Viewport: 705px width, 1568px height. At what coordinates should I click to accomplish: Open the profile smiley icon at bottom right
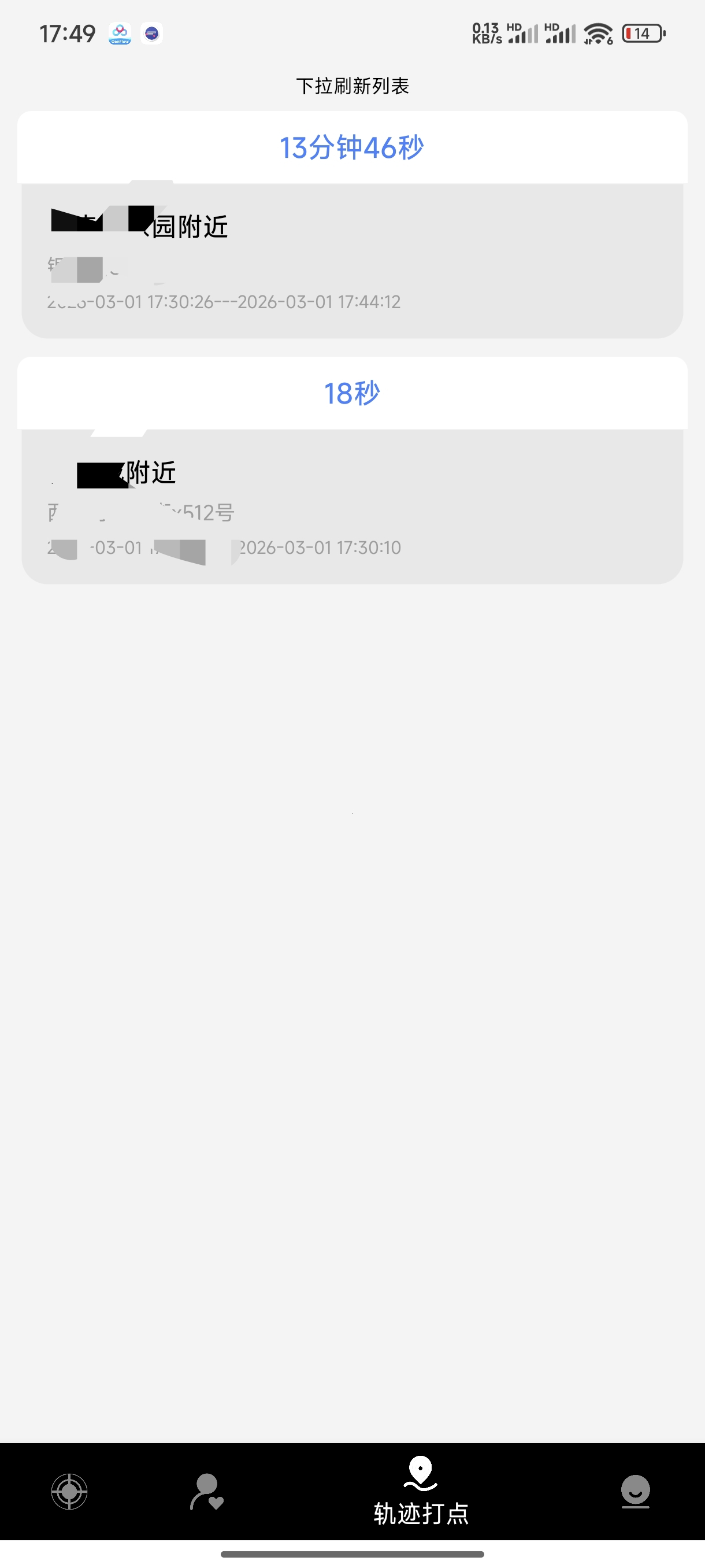[x=635, y=1491]
